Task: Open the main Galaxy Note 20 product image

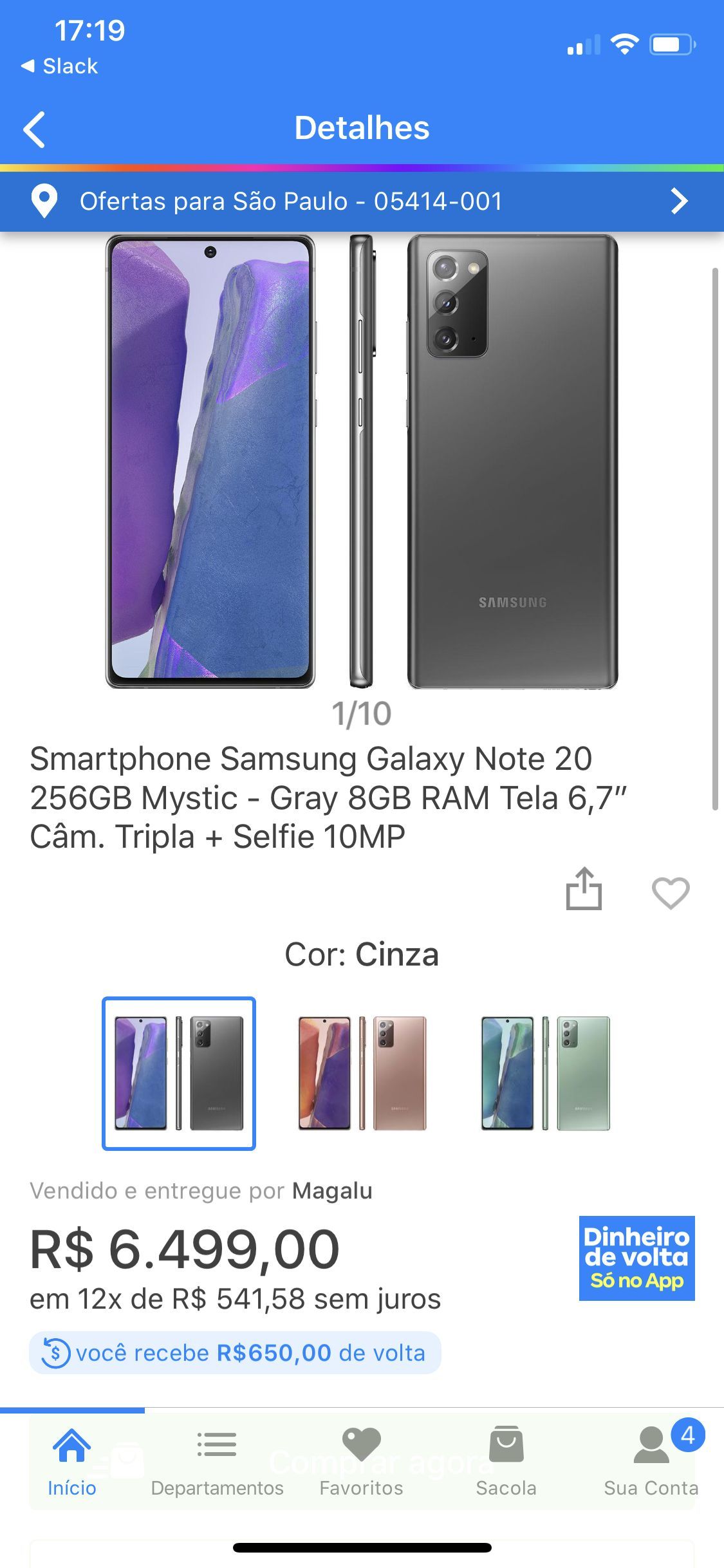Action: (362, 461)
